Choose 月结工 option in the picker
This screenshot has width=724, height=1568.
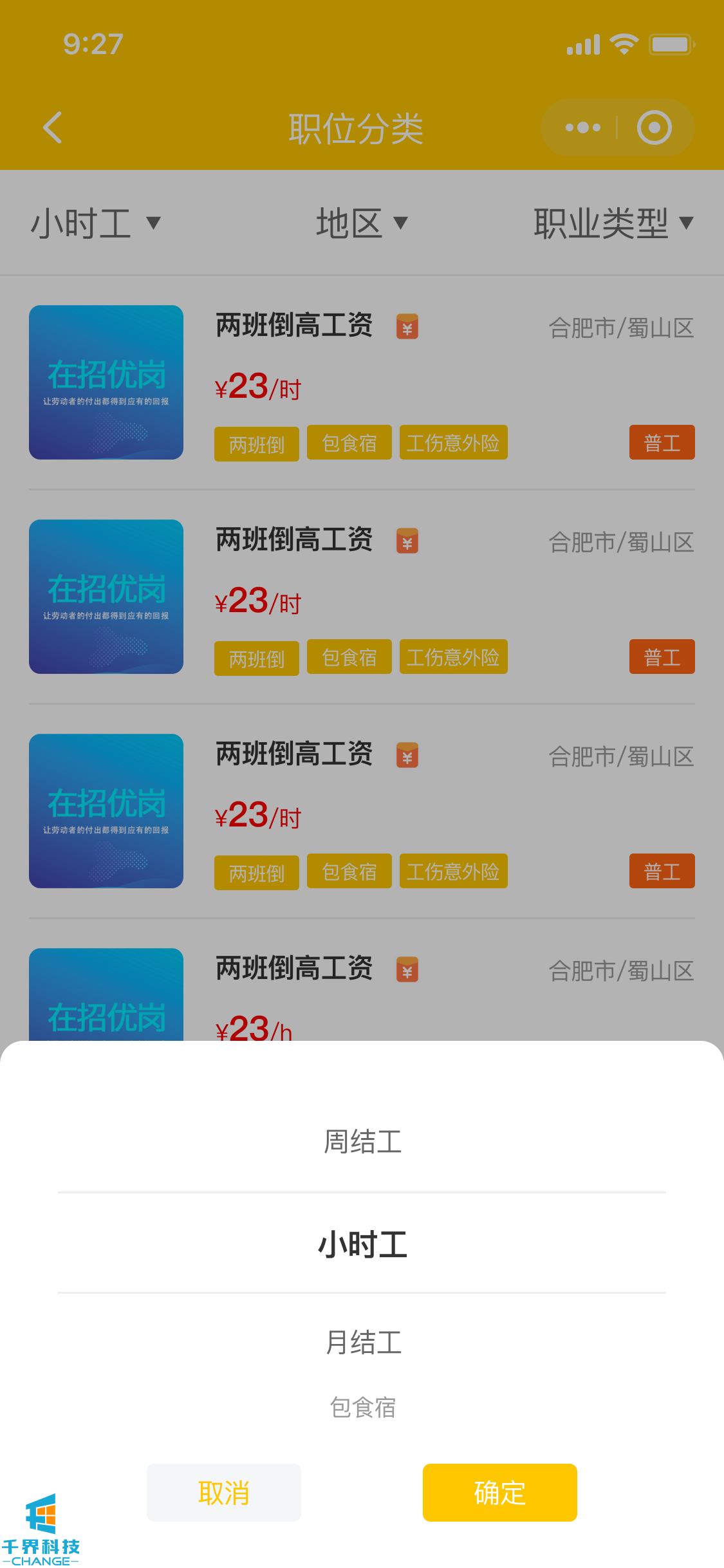[x=362, y=1343]
